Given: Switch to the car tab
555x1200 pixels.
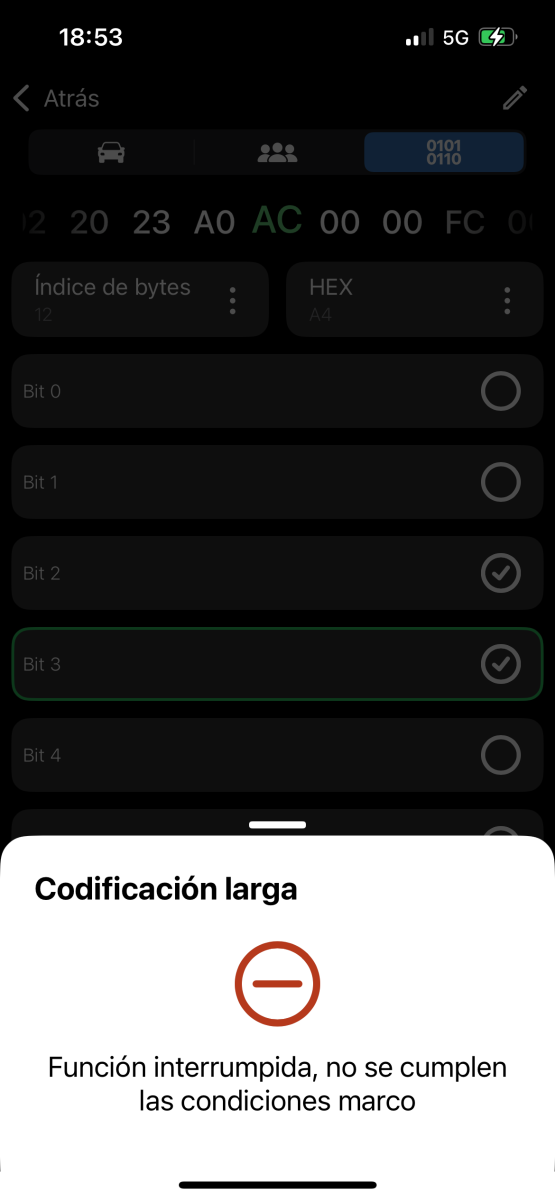Looking at the screenshot, I should (x=111, y=153).
